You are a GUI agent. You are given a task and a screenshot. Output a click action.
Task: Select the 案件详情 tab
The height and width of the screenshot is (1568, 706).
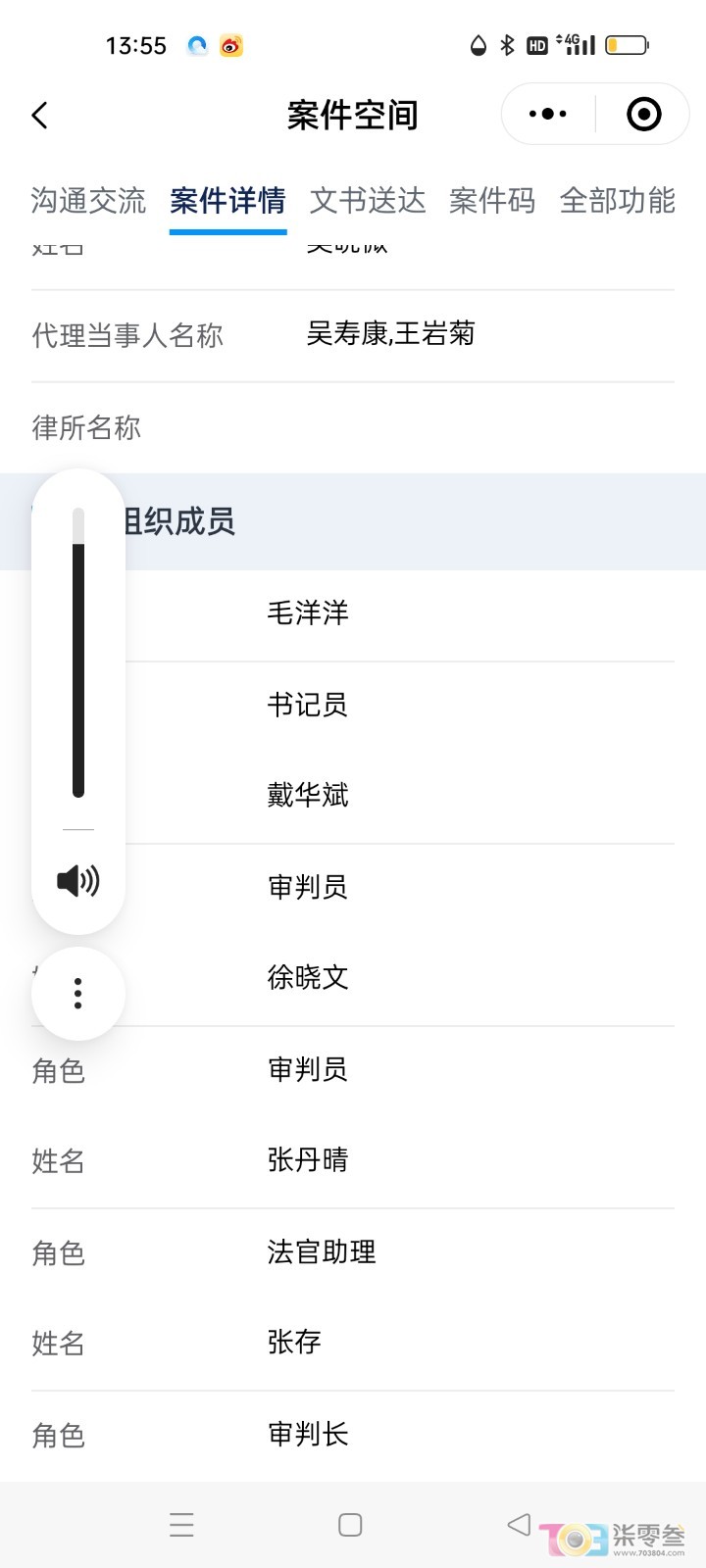pos(227,201)
